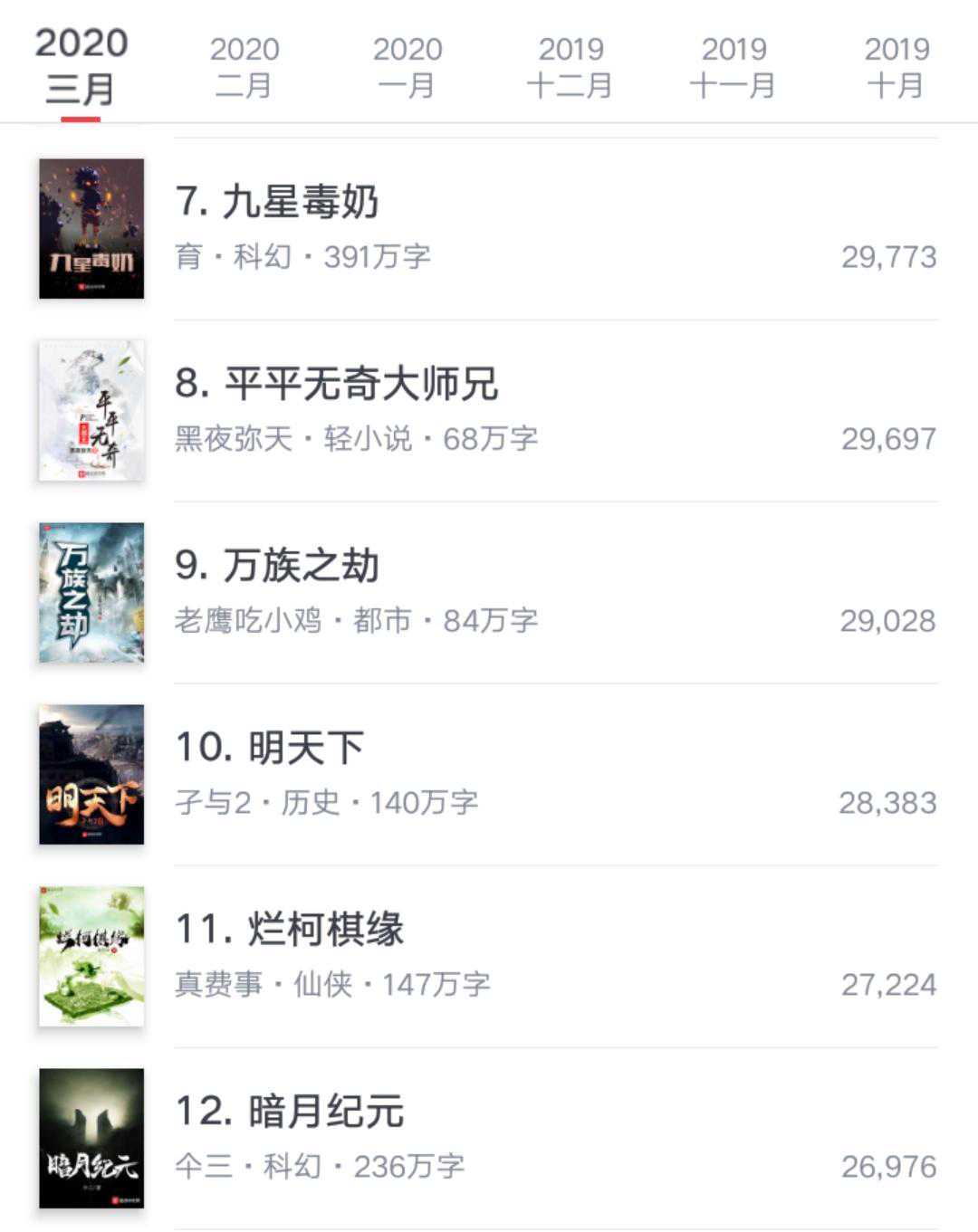Select the 2020 一月 ranking tab
Viewport: 978px width, 1232px height.
point(407,66)
